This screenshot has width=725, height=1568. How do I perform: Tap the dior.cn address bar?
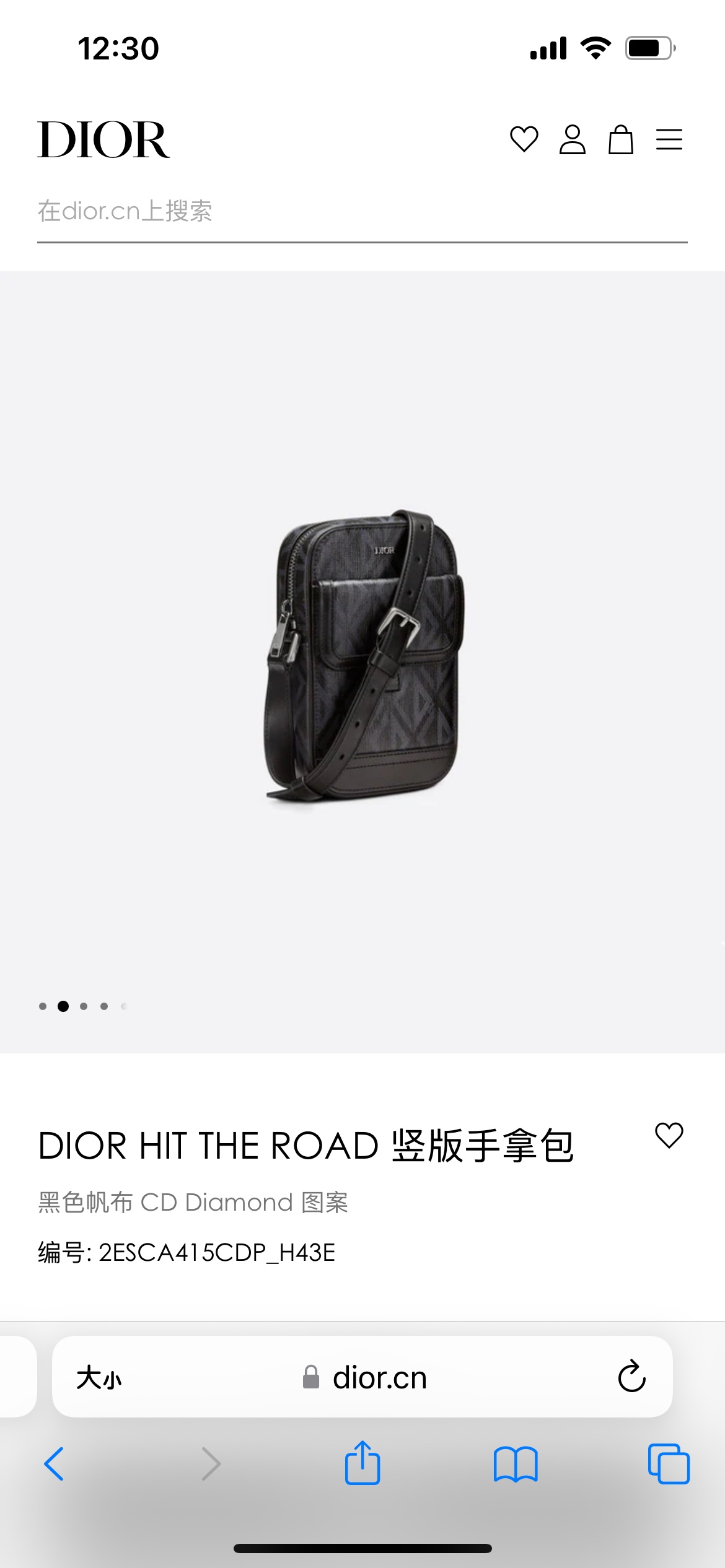click(x=366, y=1378)
